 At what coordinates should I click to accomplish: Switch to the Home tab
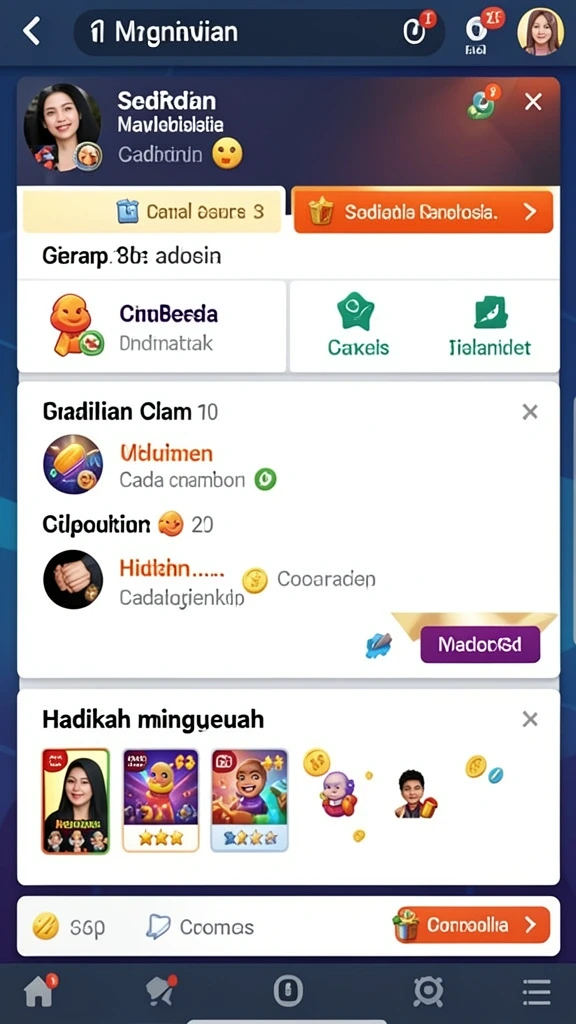click(x=40, y=991)
